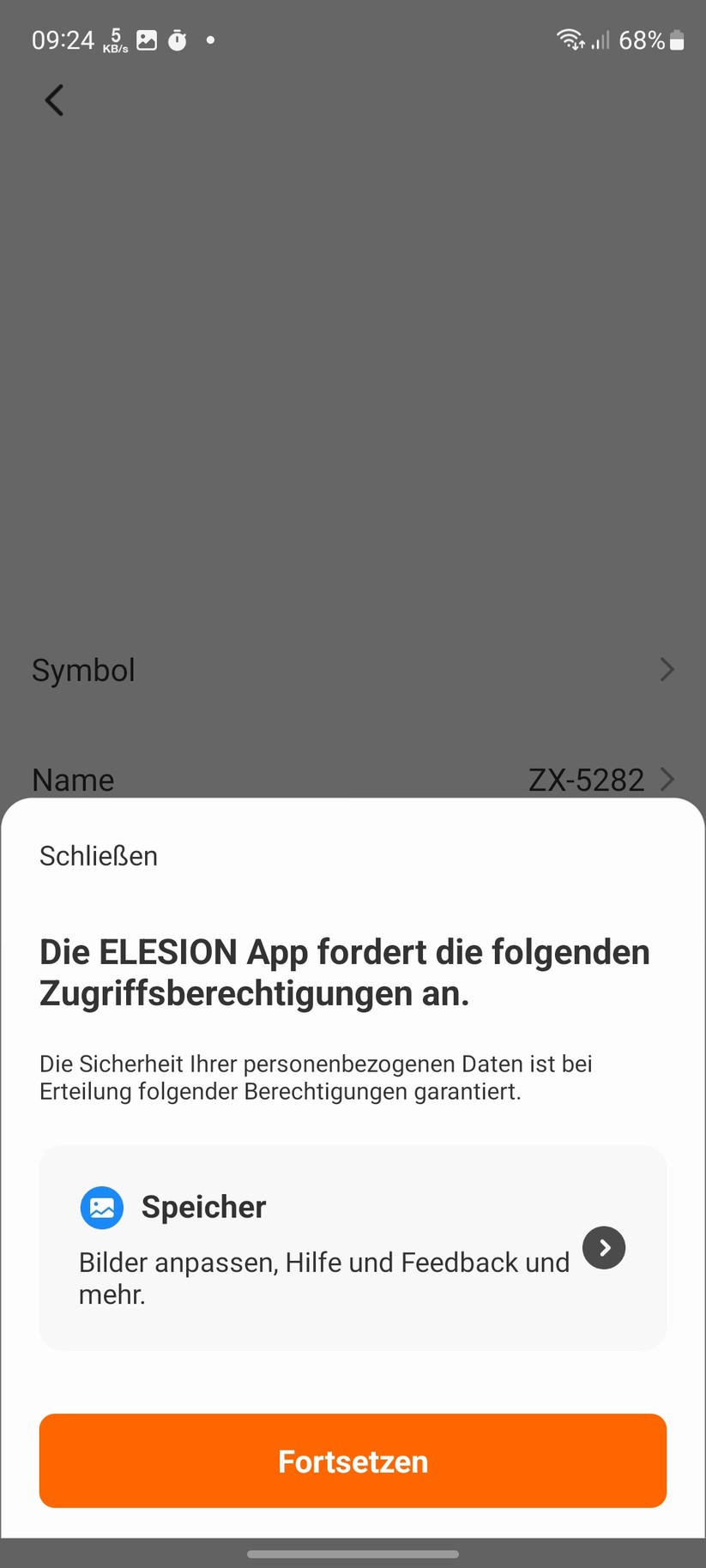
Task: Tap the back arrow at top left
Action: 54,100
